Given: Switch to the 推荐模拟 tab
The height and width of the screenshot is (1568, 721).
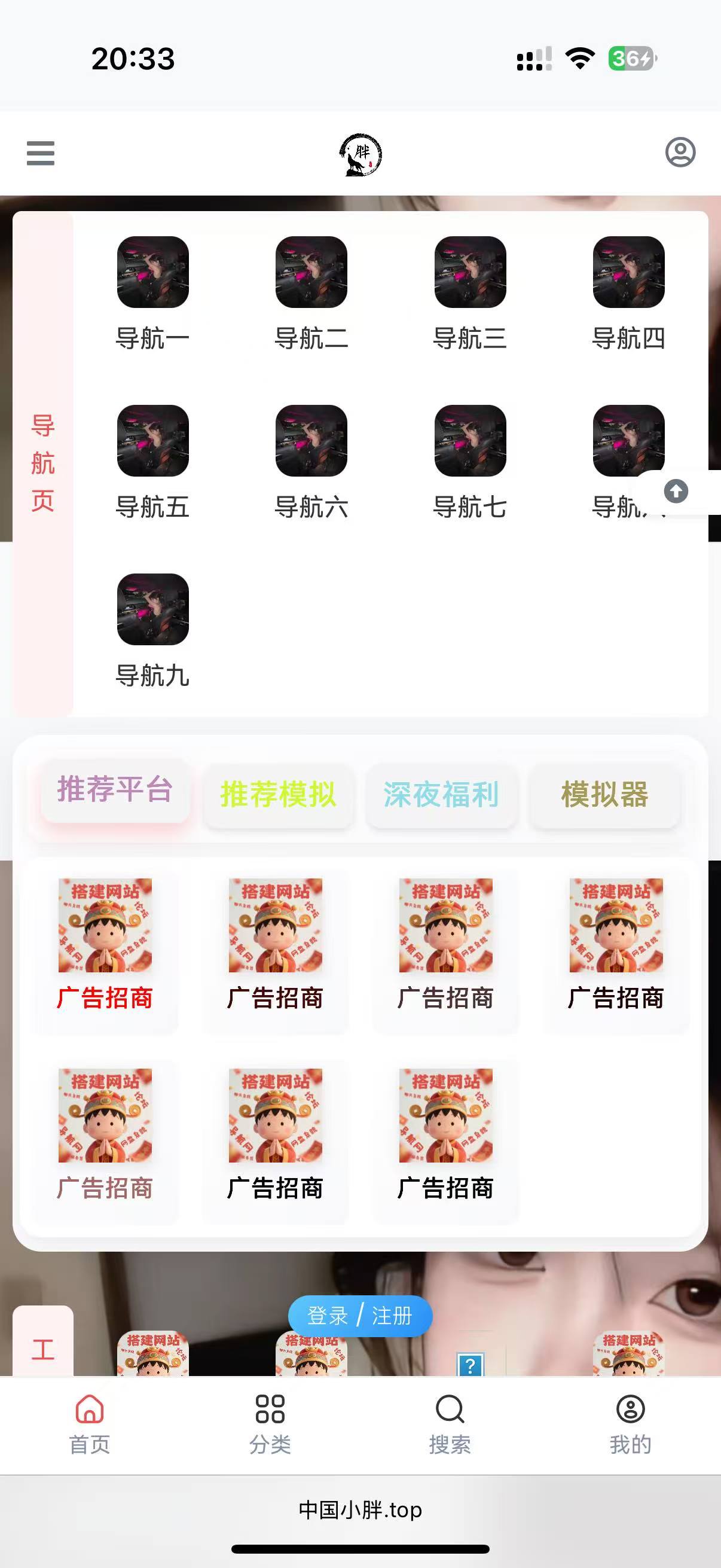Looking at the screenshot, I should [278, 795].
